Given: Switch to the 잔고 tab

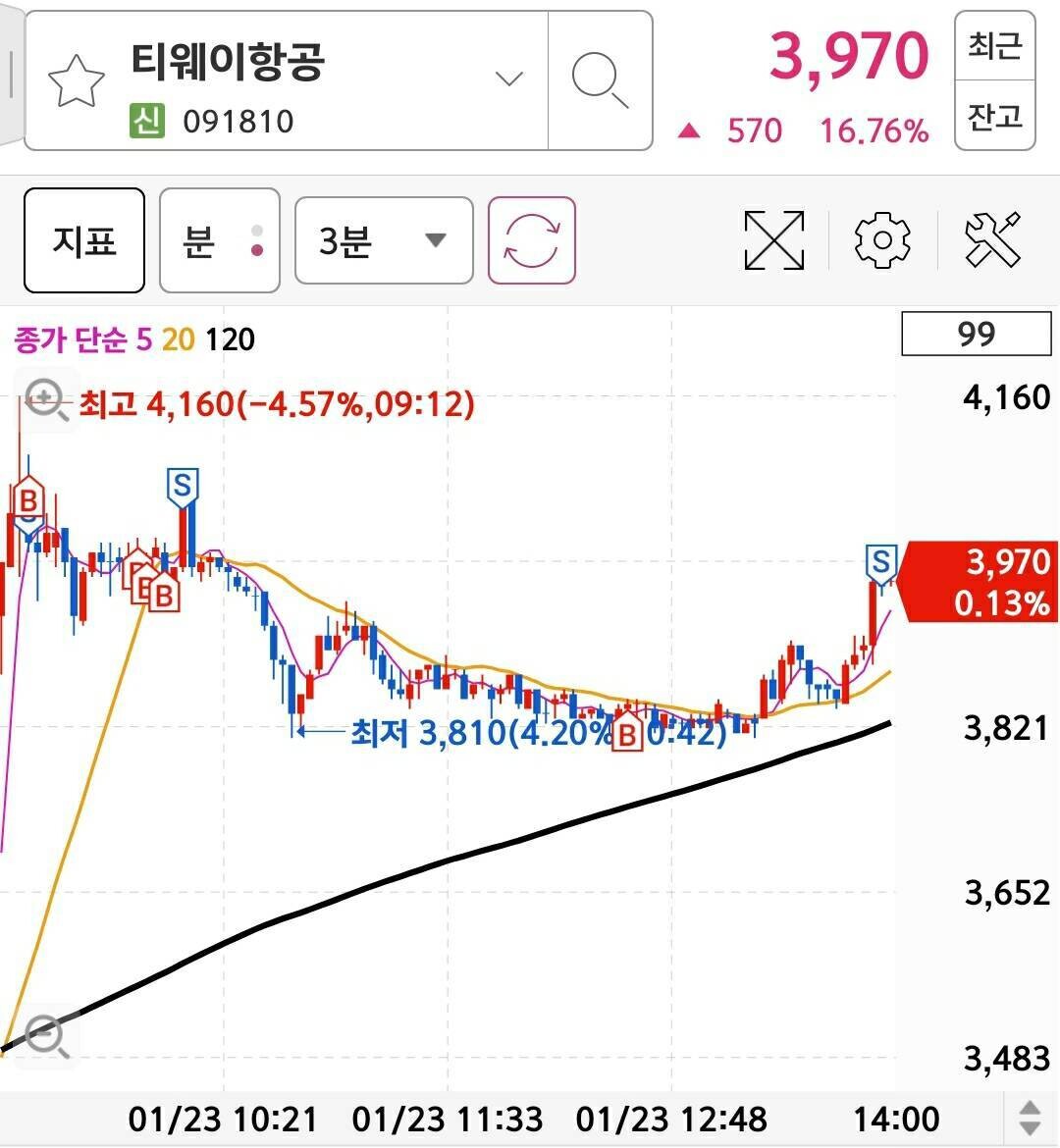Looking at the screenshot, I should click(x=994, y=118).
